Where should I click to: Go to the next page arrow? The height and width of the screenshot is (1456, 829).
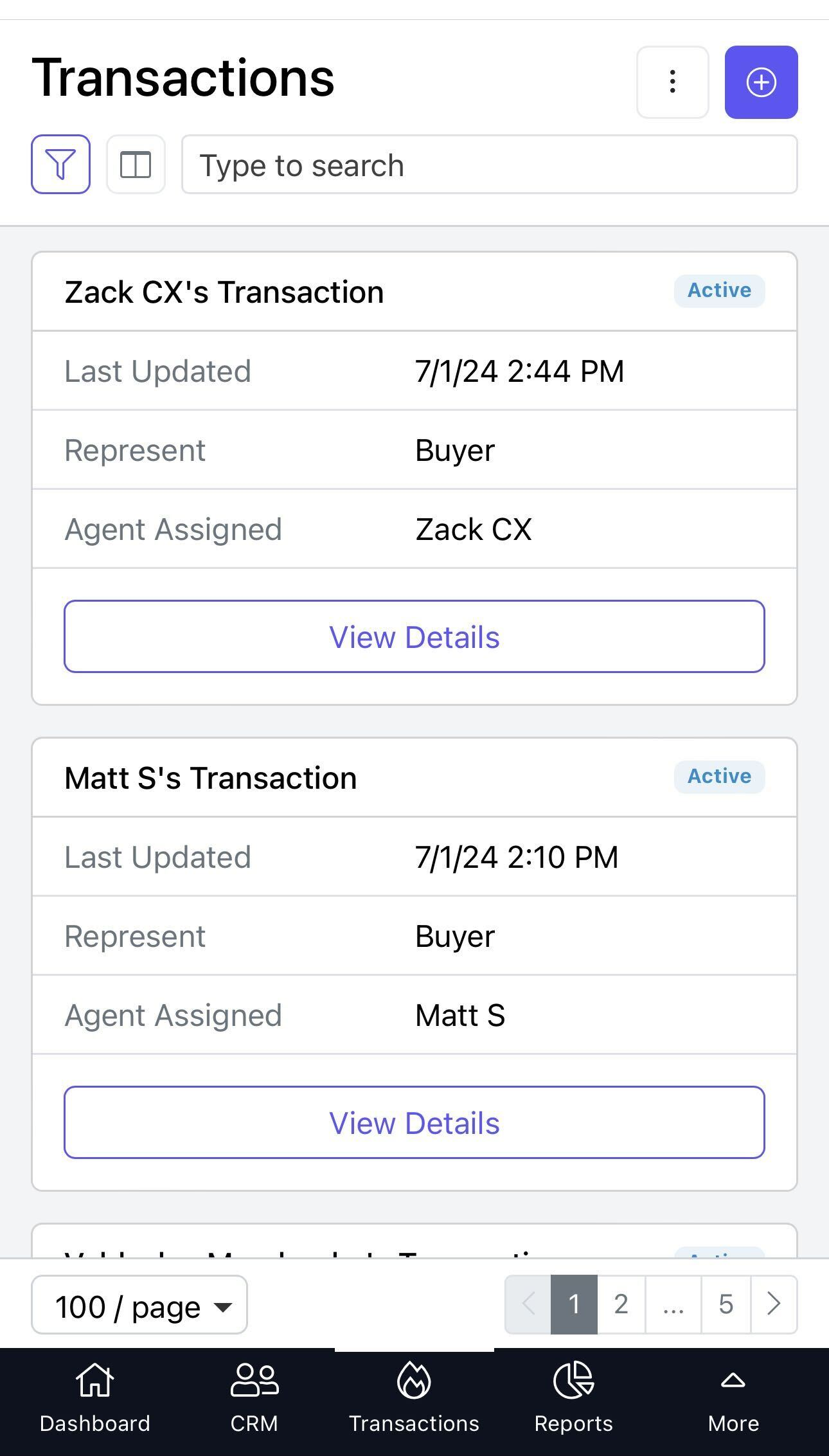coord(774,1304)
